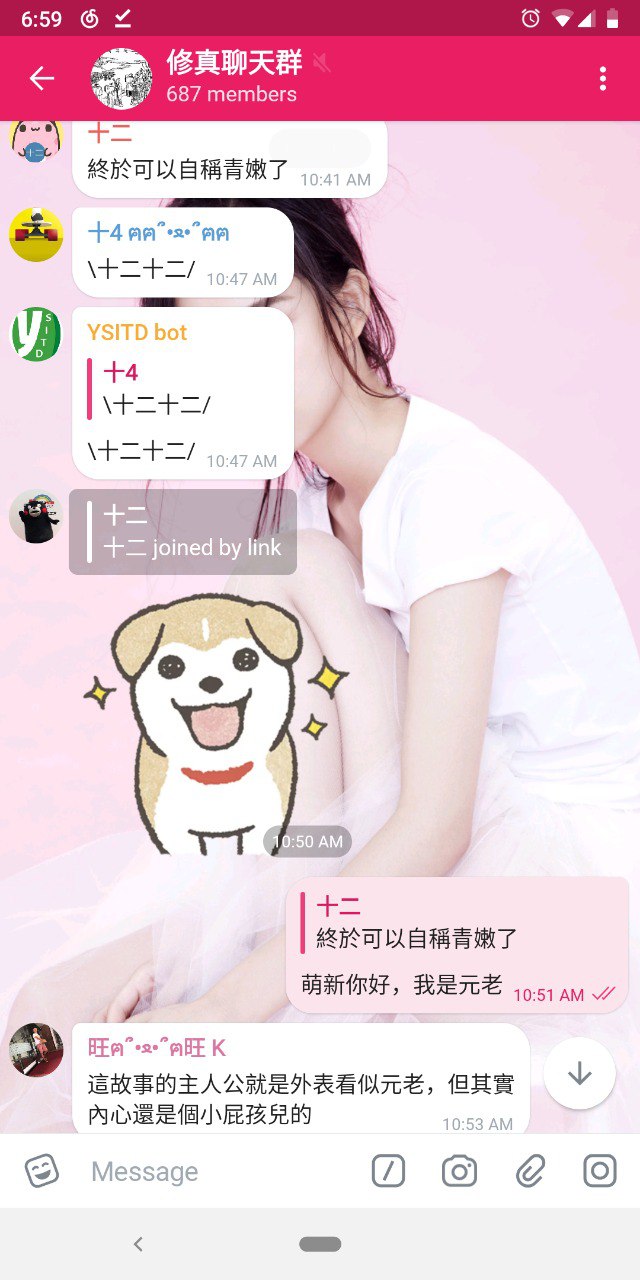View the YSITD bot avatar profile
The height and width of the screenshot is (1280, 640).
pos(36,335)
